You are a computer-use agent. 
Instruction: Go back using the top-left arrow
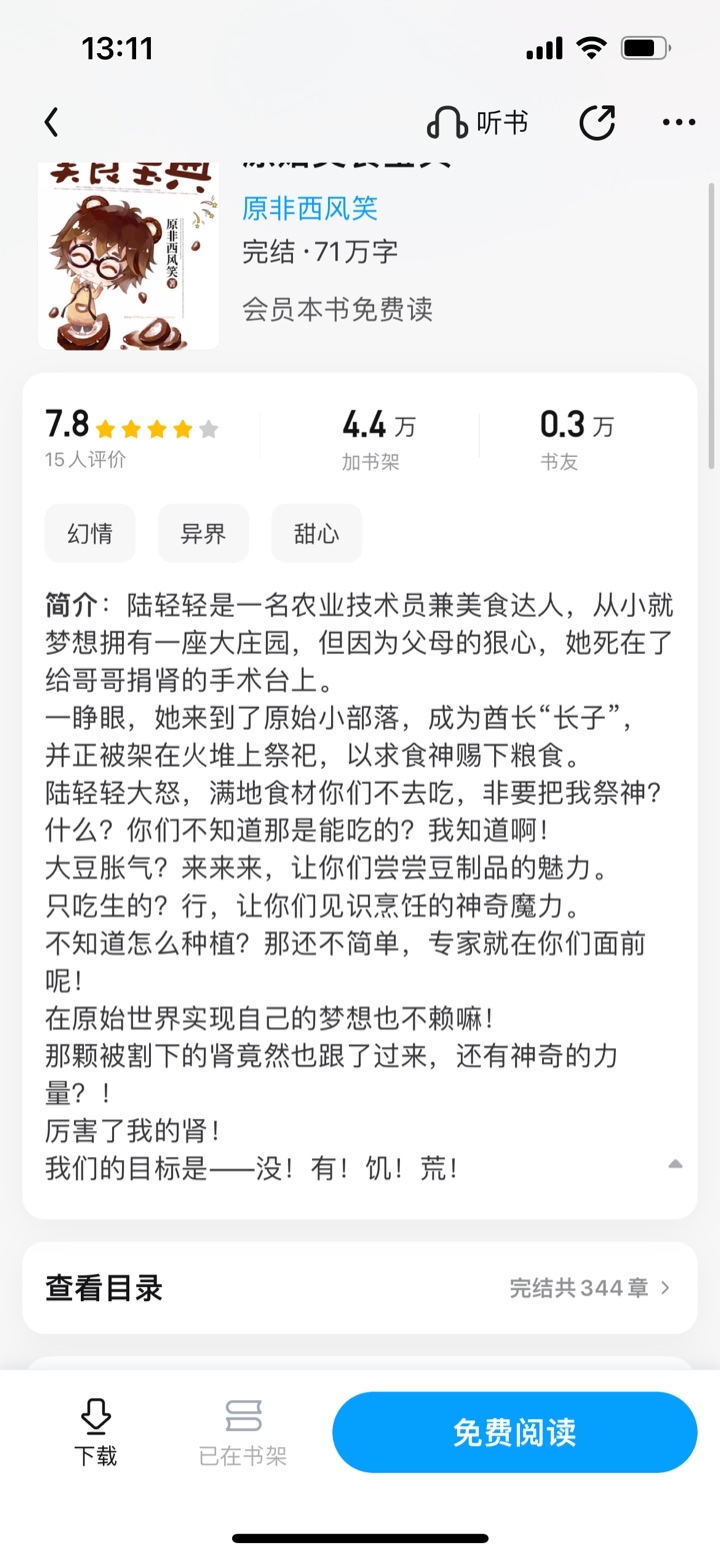(x=52, y=122)
